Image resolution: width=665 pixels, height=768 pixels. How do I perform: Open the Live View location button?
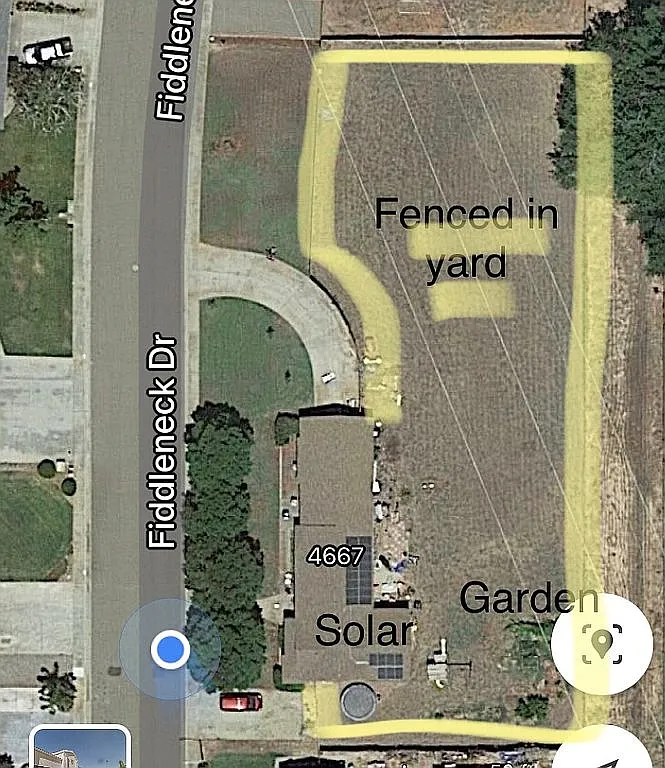[601, 645]
